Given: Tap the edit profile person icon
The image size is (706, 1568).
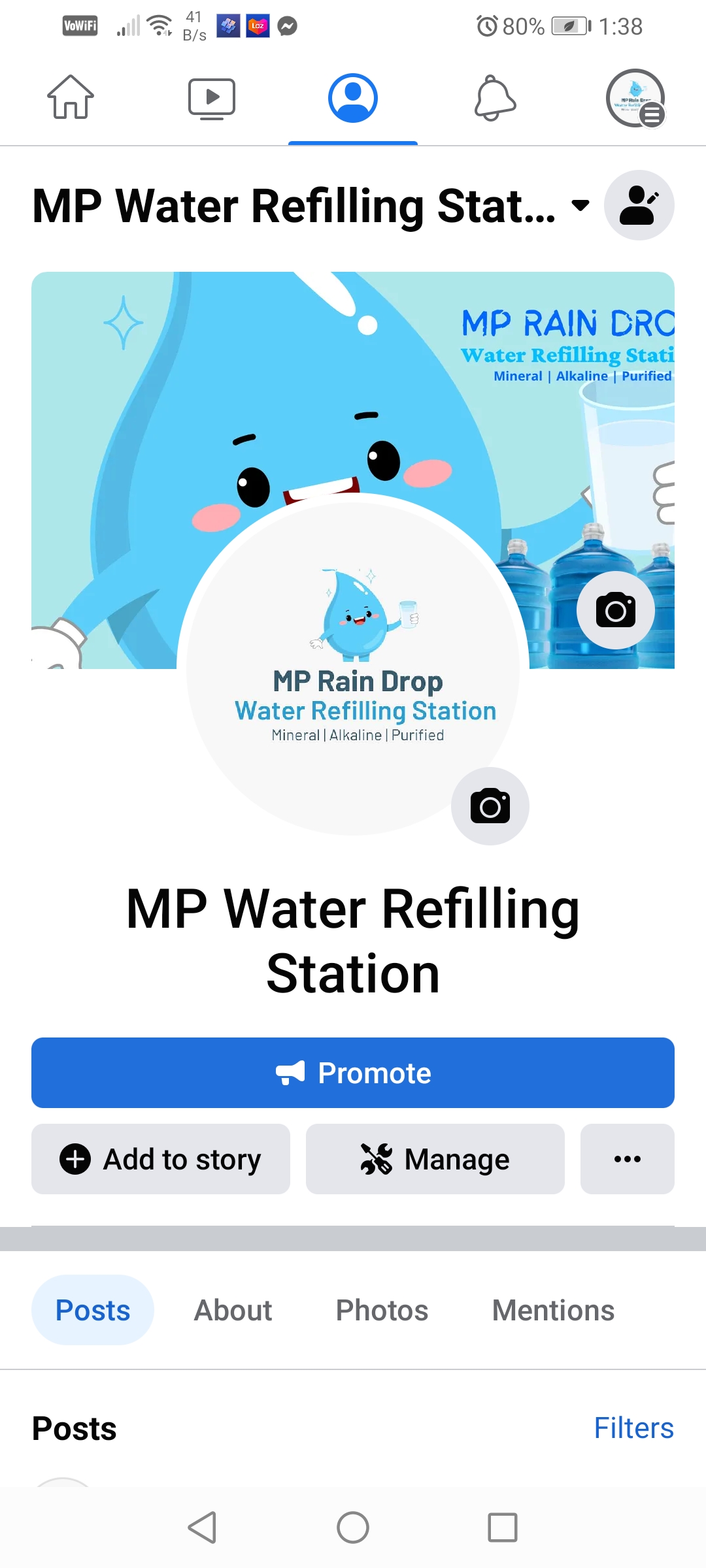Looking at the screenshot, I should [x=639, y=206].
